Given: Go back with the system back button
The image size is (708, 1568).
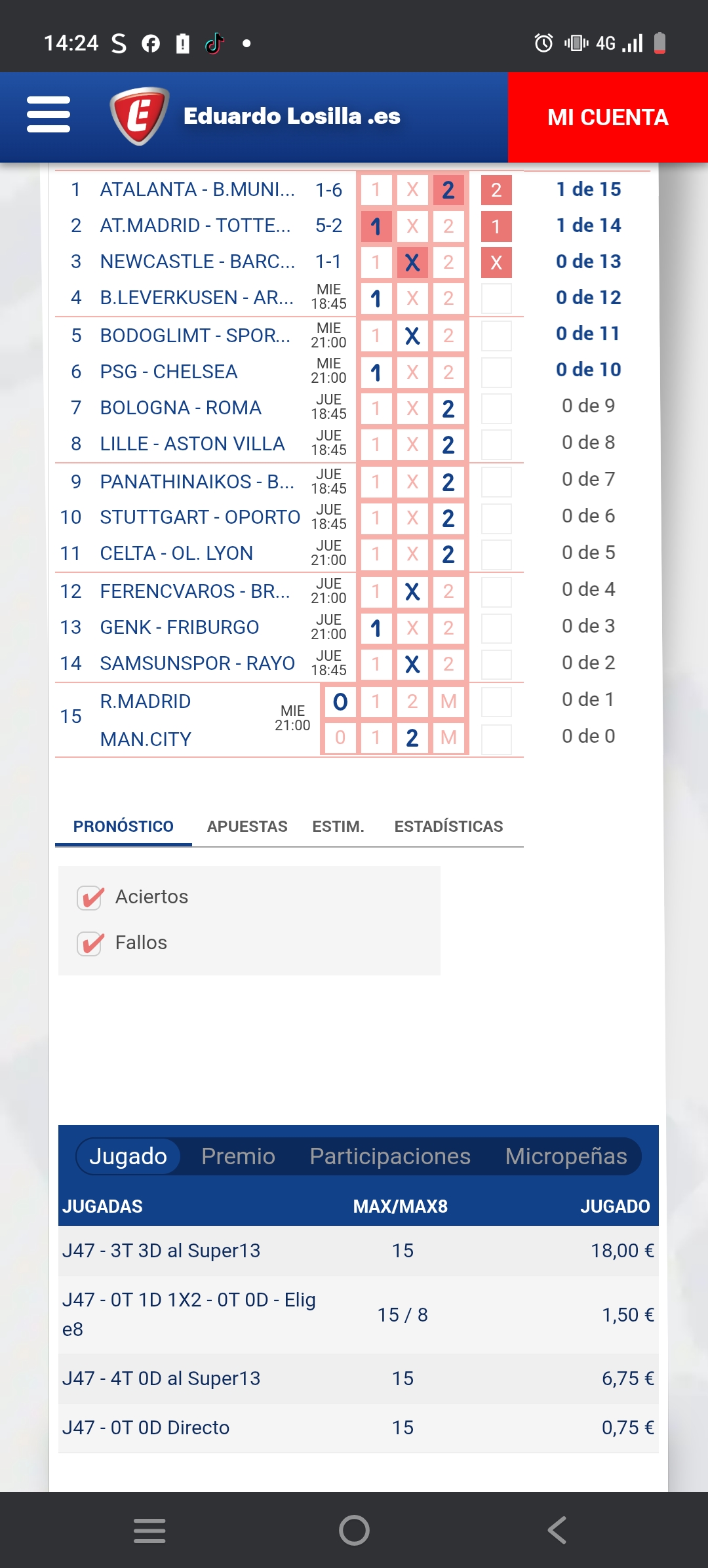Looking at the screenshot, I should pyautogui.click(x=557, y=1531).
